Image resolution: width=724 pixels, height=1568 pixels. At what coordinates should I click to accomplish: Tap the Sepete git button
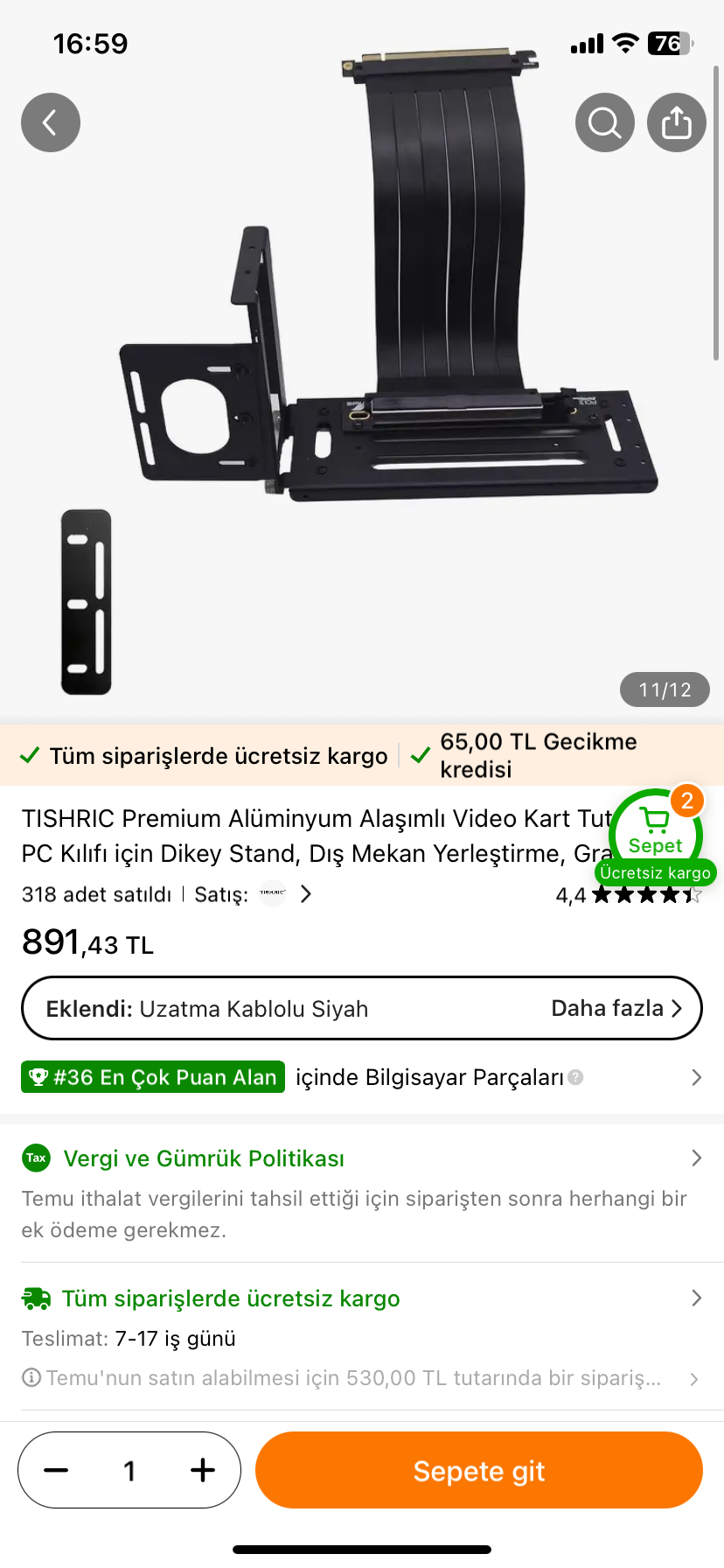[x=478, y=1471]
